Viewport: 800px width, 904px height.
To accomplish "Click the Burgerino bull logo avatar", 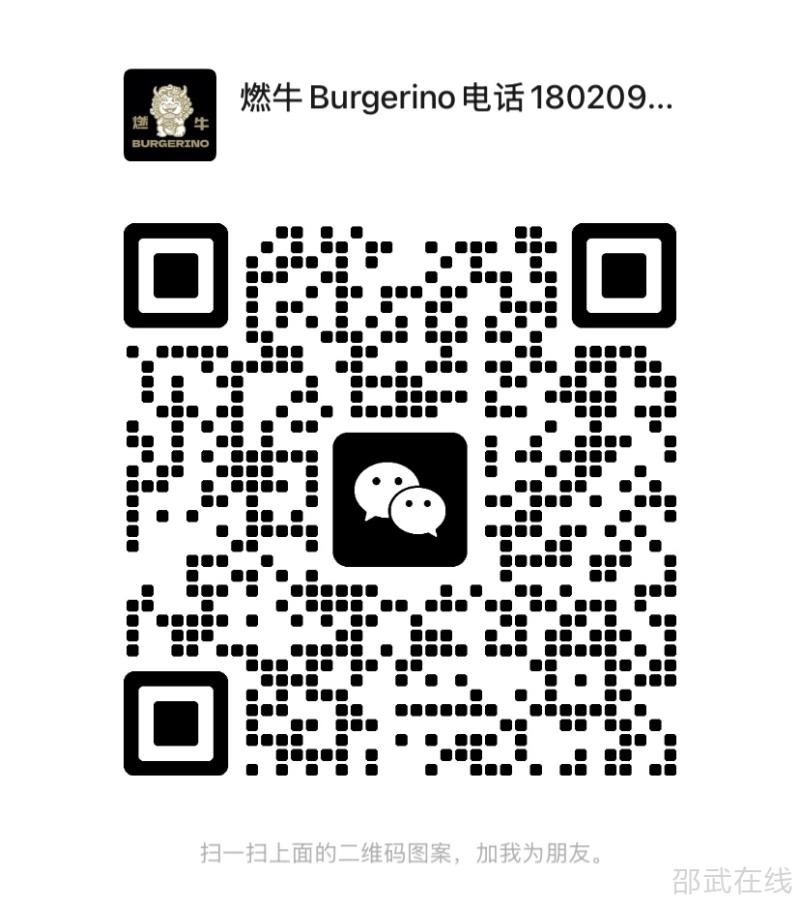I will click(x=170, y=110).
